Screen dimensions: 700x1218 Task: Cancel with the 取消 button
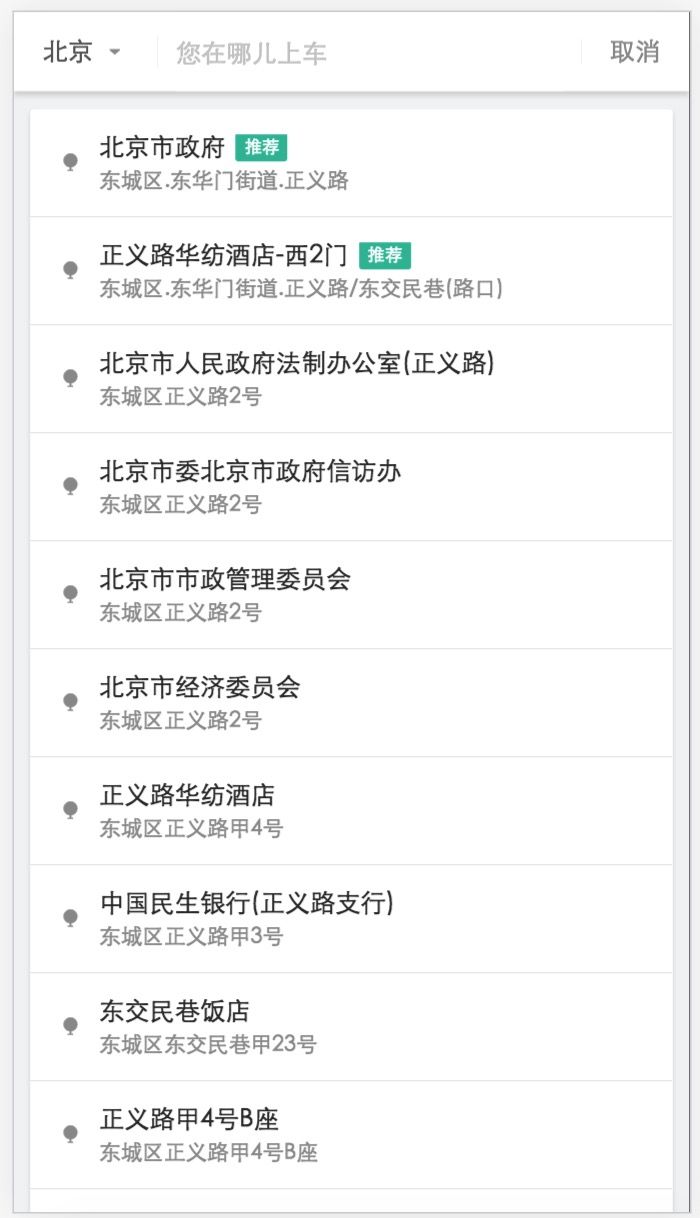[634, 52]
